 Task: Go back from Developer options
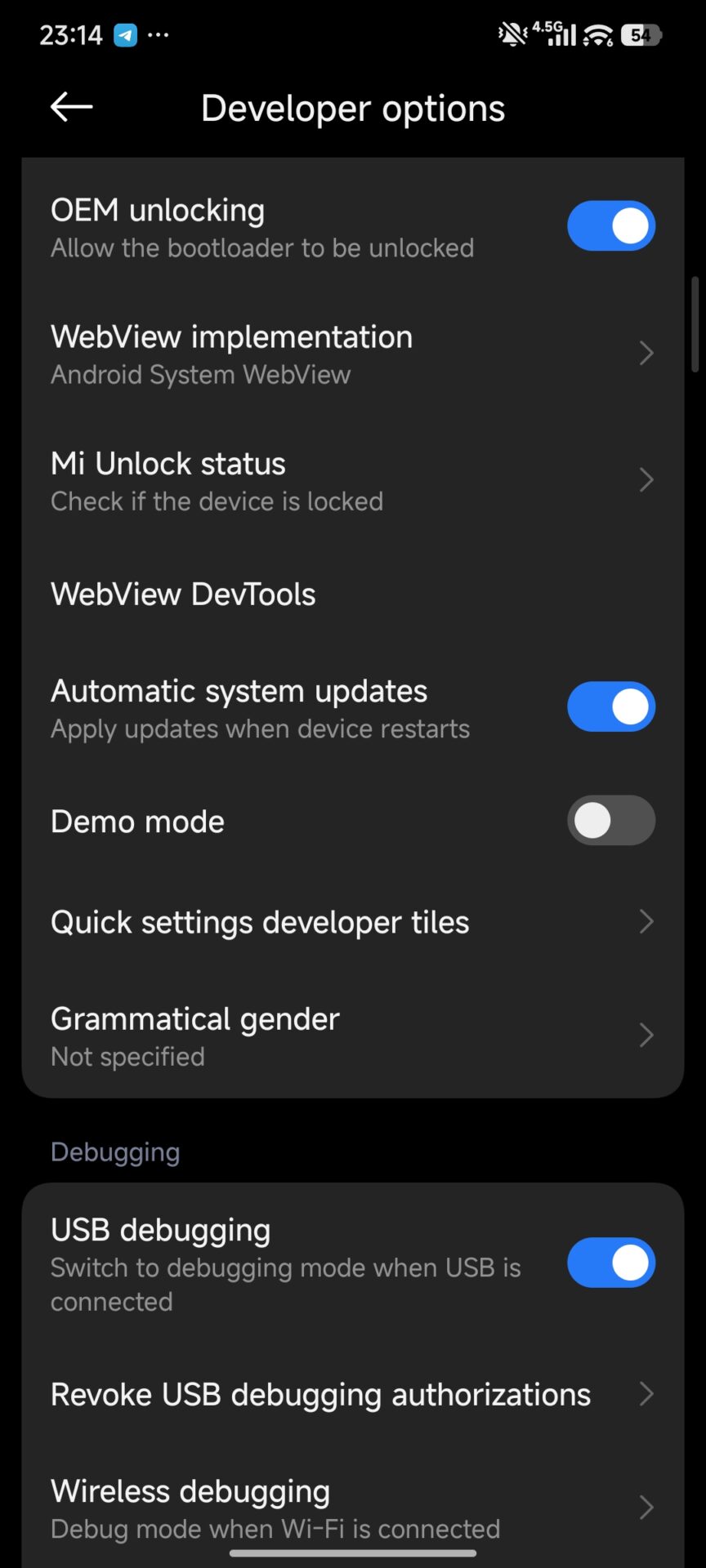point(71,107)
